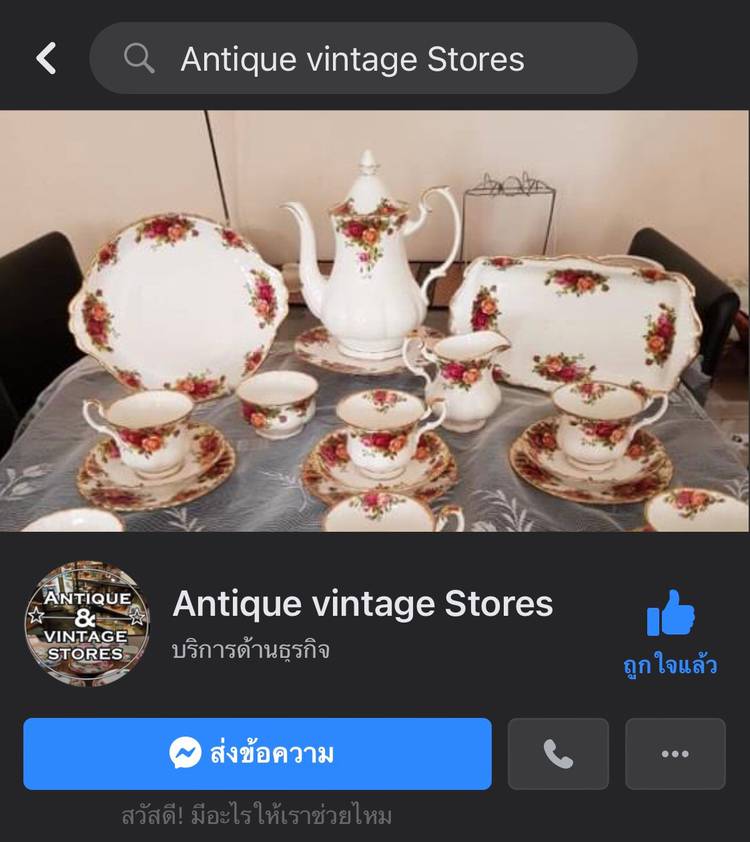Tap the Antique vintage Stores search field

click(x=363, y=59)
